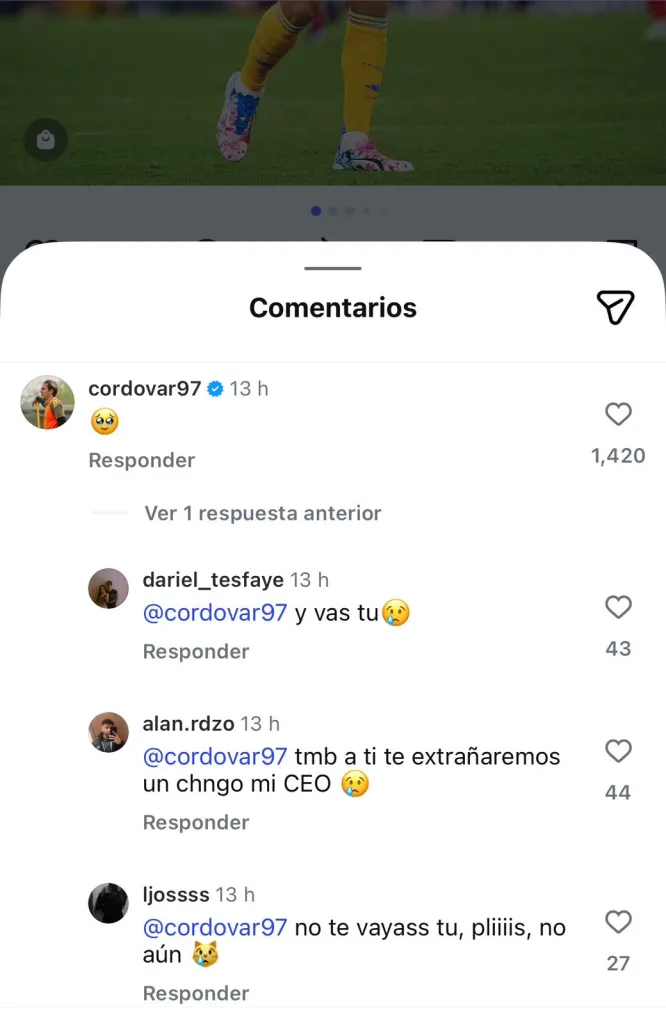Share the post via the send icon
The height and width of the screenshot is (1024, 666).
click(614, 307)
